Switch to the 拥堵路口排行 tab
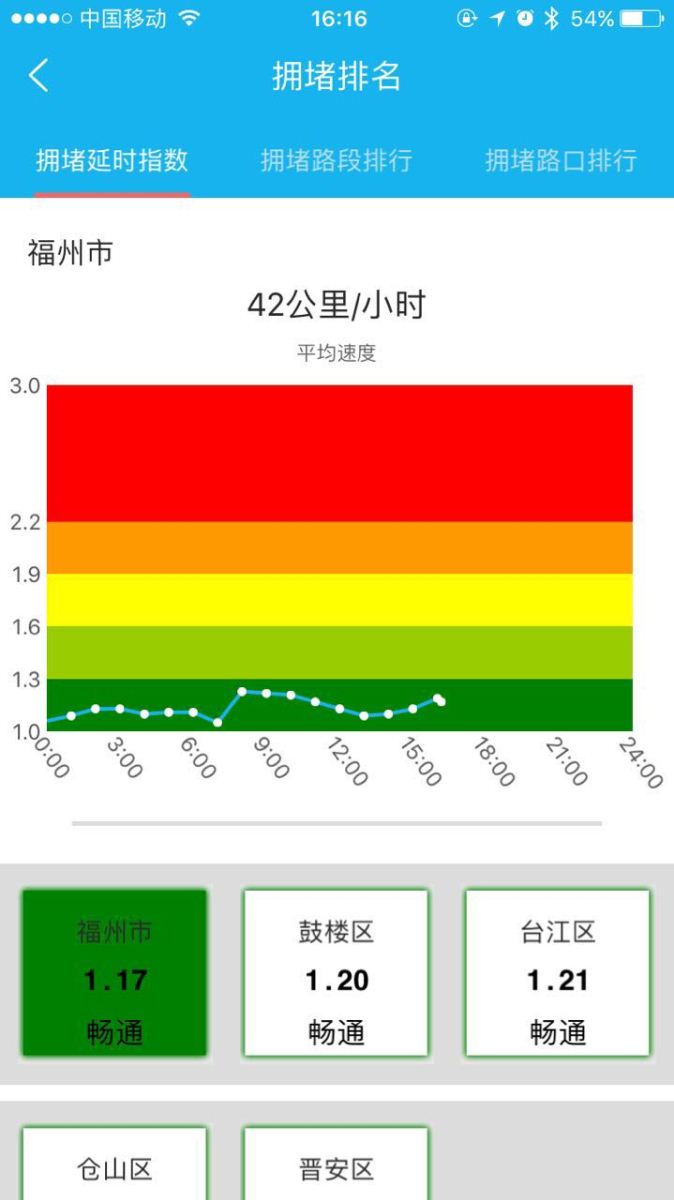 (x=561, y=160)
